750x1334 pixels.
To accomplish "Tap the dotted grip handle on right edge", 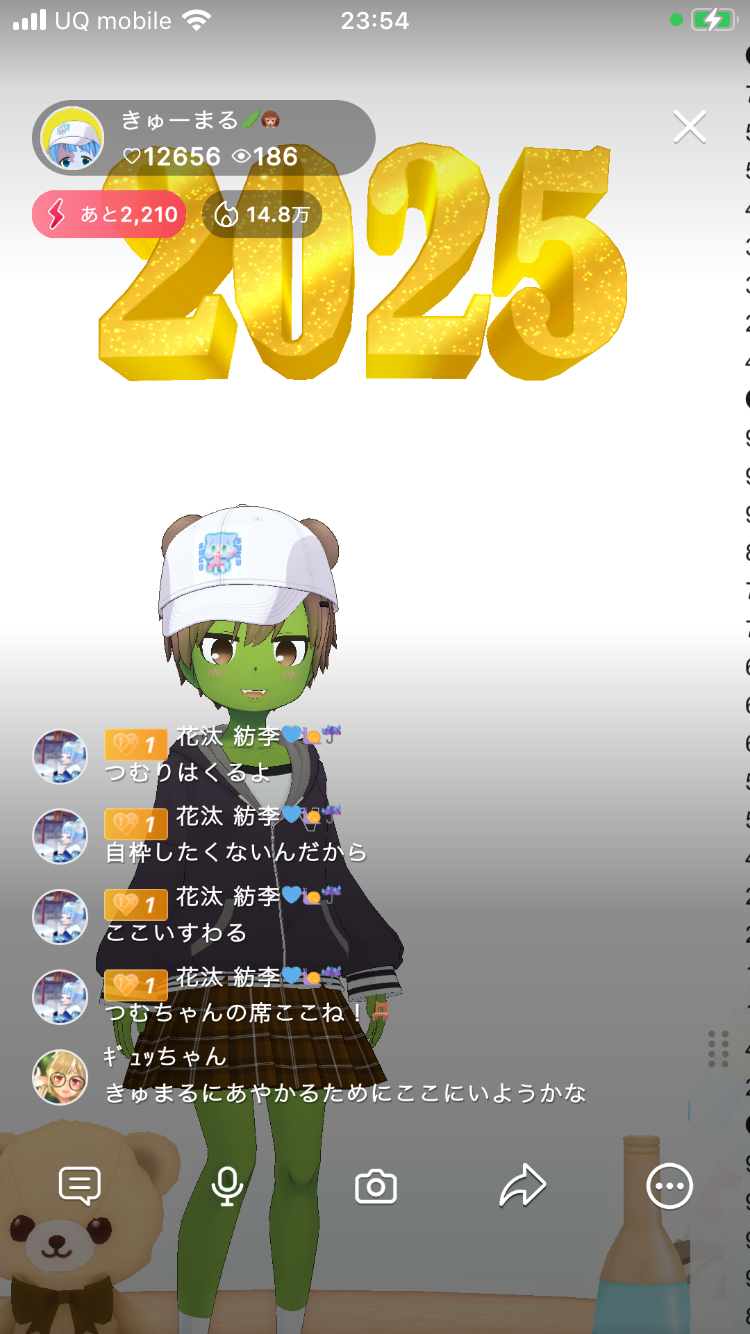I will (717, 1048).
